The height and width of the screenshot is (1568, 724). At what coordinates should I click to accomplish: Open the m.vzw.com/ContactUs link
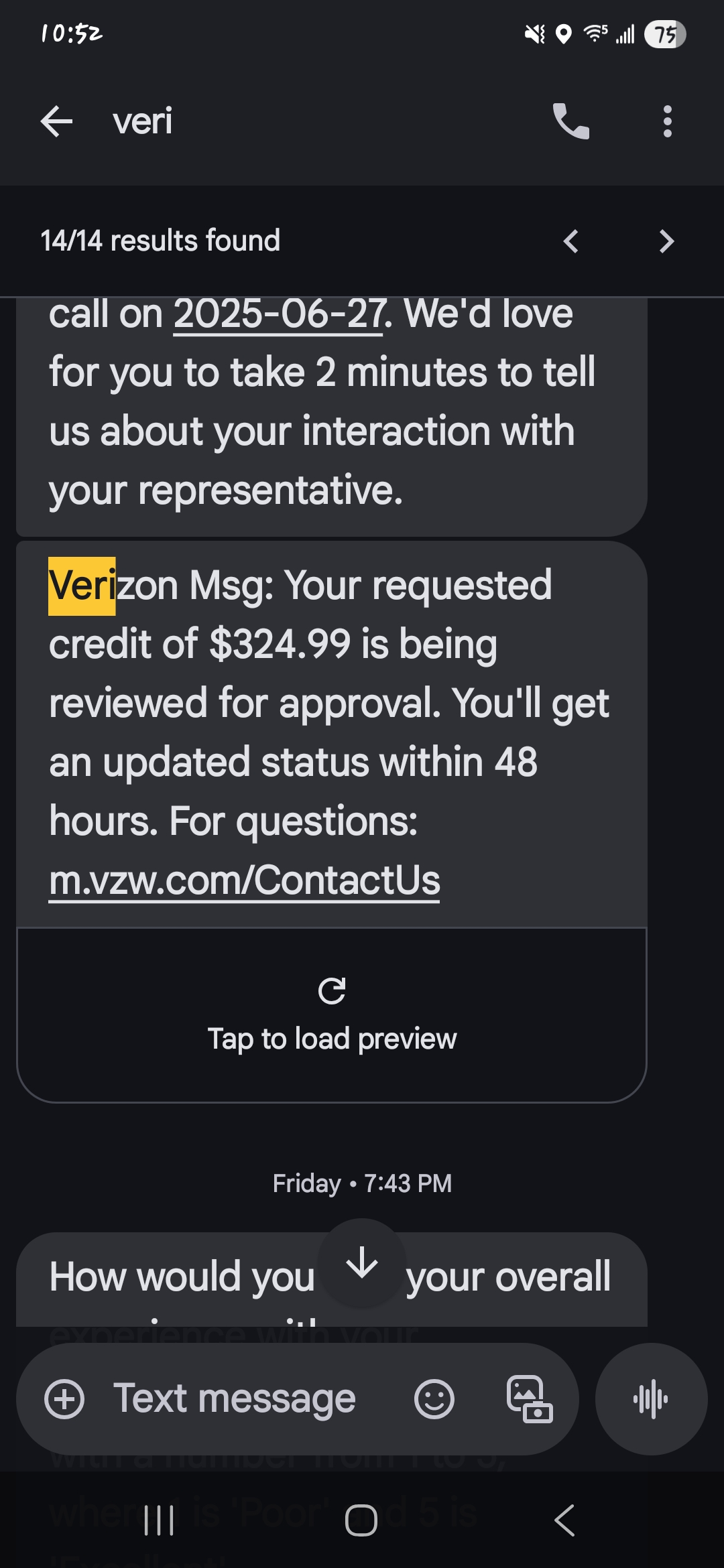coord(245,880)
